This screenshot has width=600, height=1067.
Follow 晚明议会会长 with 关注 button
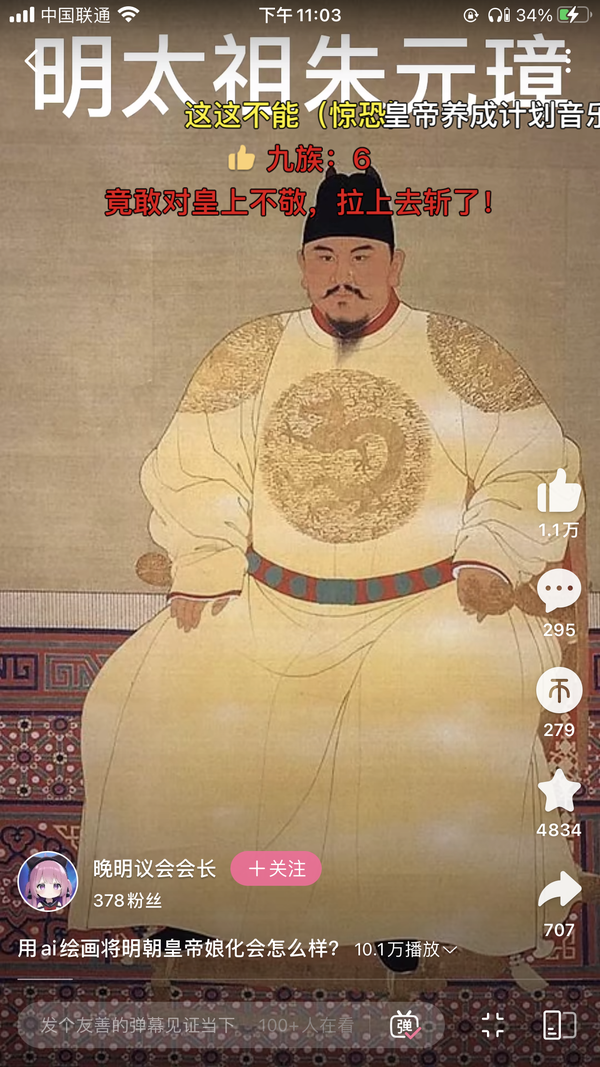[x=276, y=868]
